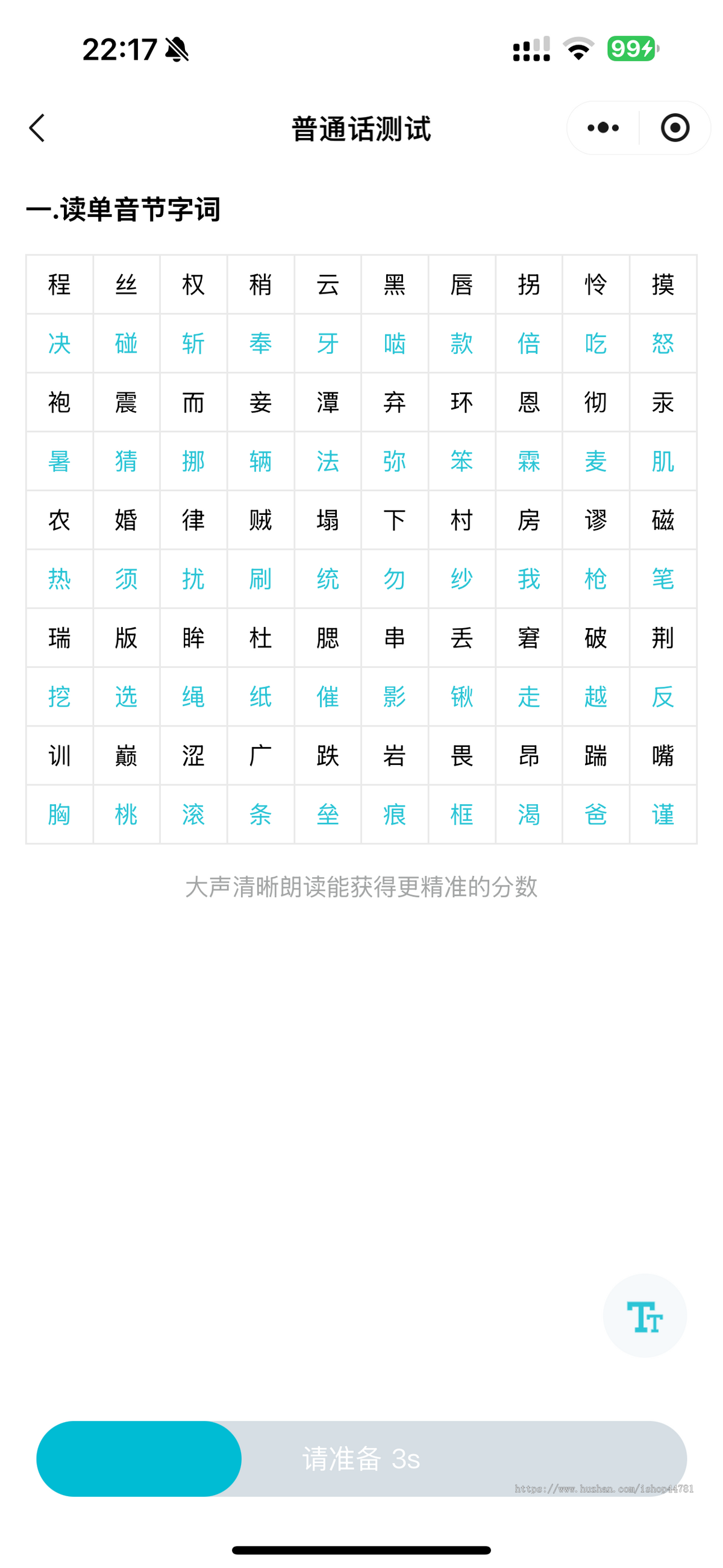The height and width of the screenshot is (1568, 723).
Task: Tap the back arrow at top left
Action: coord(37,128)
